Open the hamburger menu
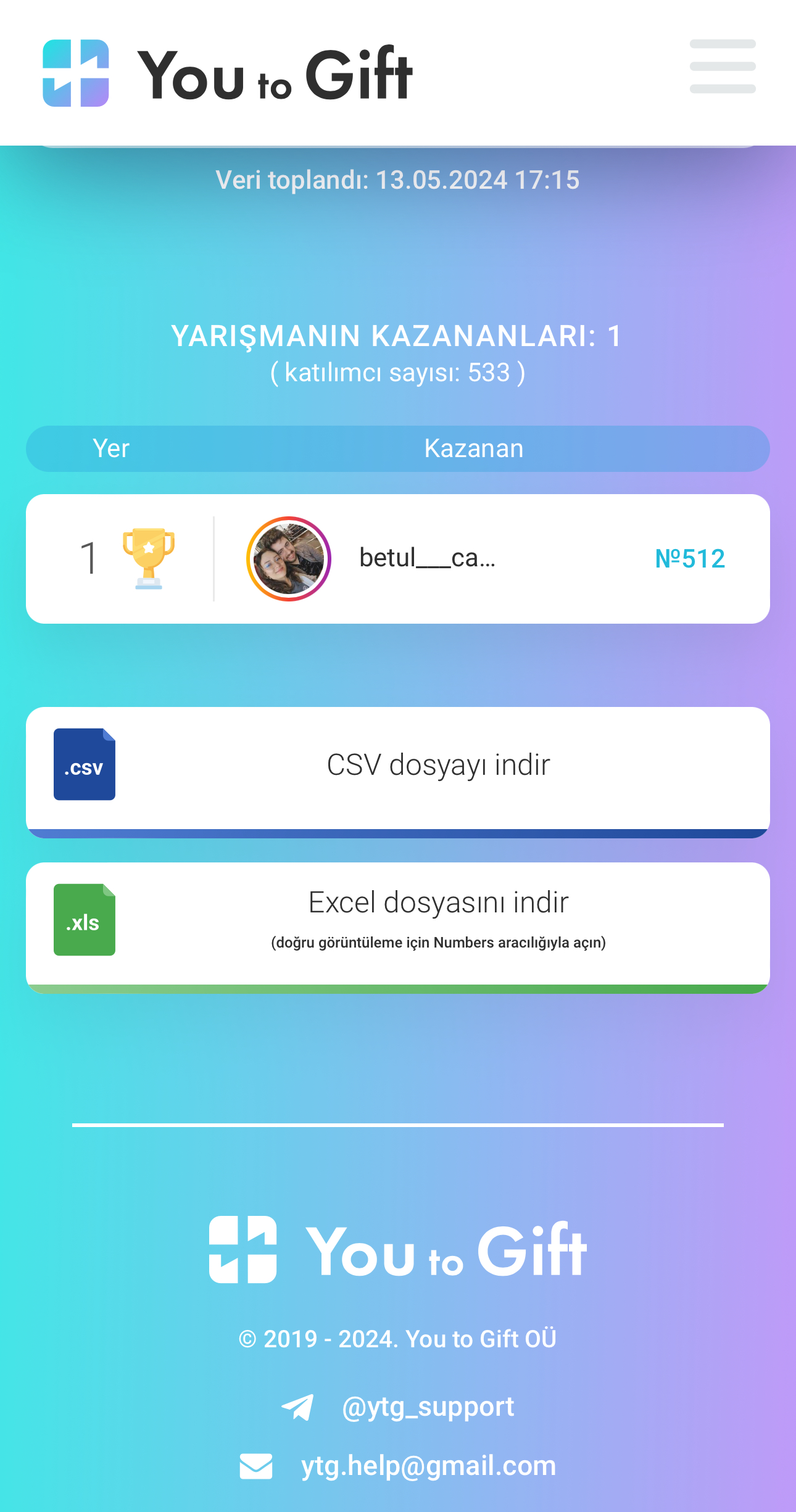This screenshot has height=1512, width=796. (722, 67)
